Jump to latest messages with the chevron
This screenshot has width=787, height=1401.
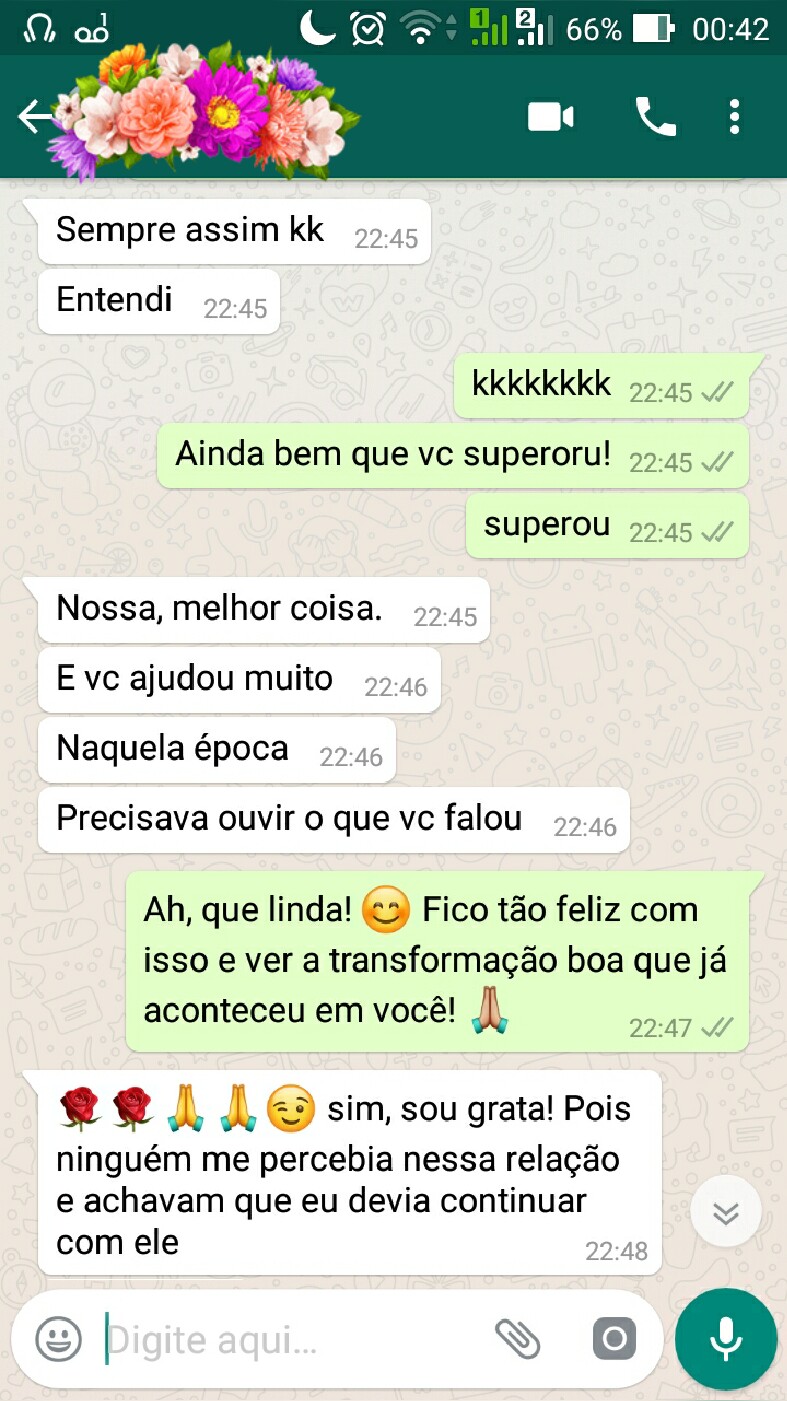point(726,1210)
